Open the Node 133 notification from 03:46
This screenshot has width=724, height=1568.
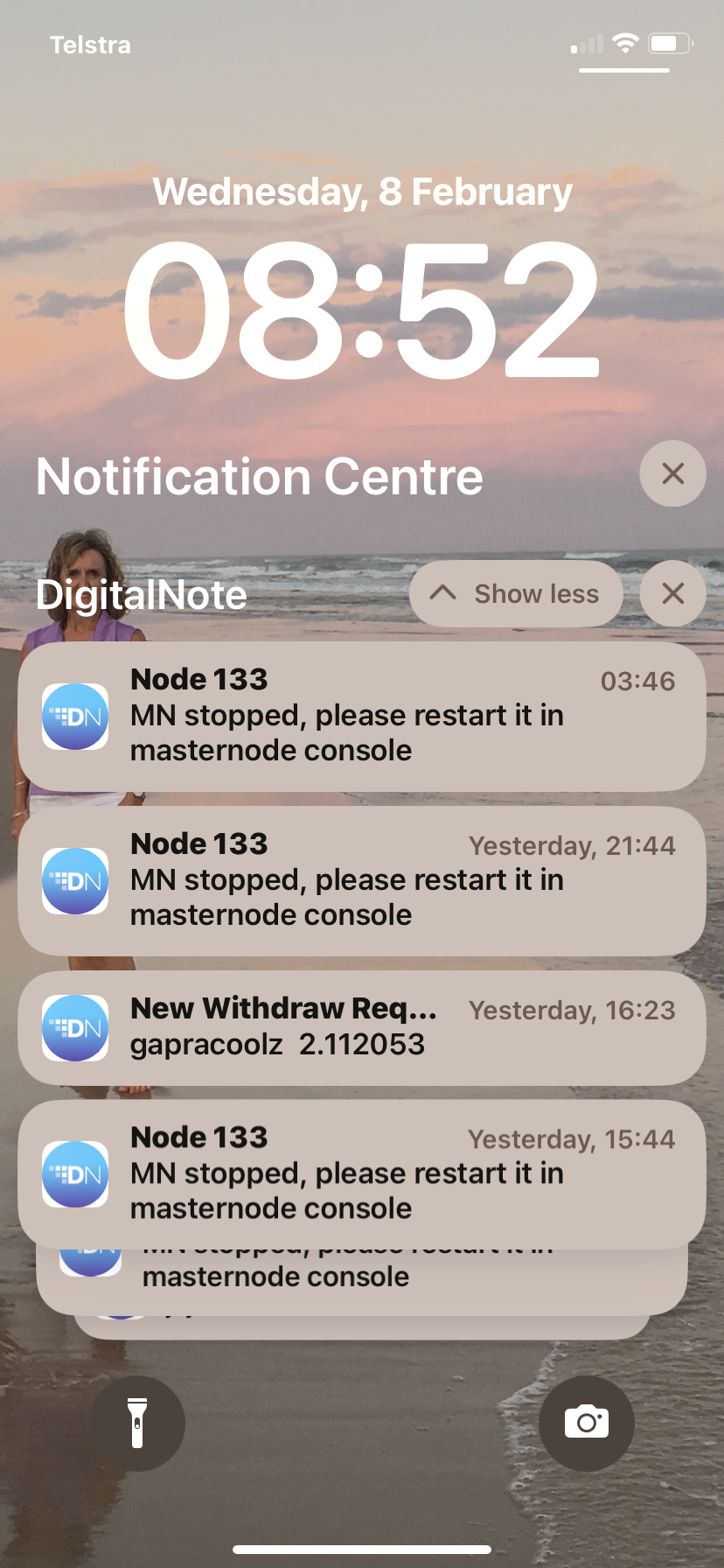(x=361, y=716)
